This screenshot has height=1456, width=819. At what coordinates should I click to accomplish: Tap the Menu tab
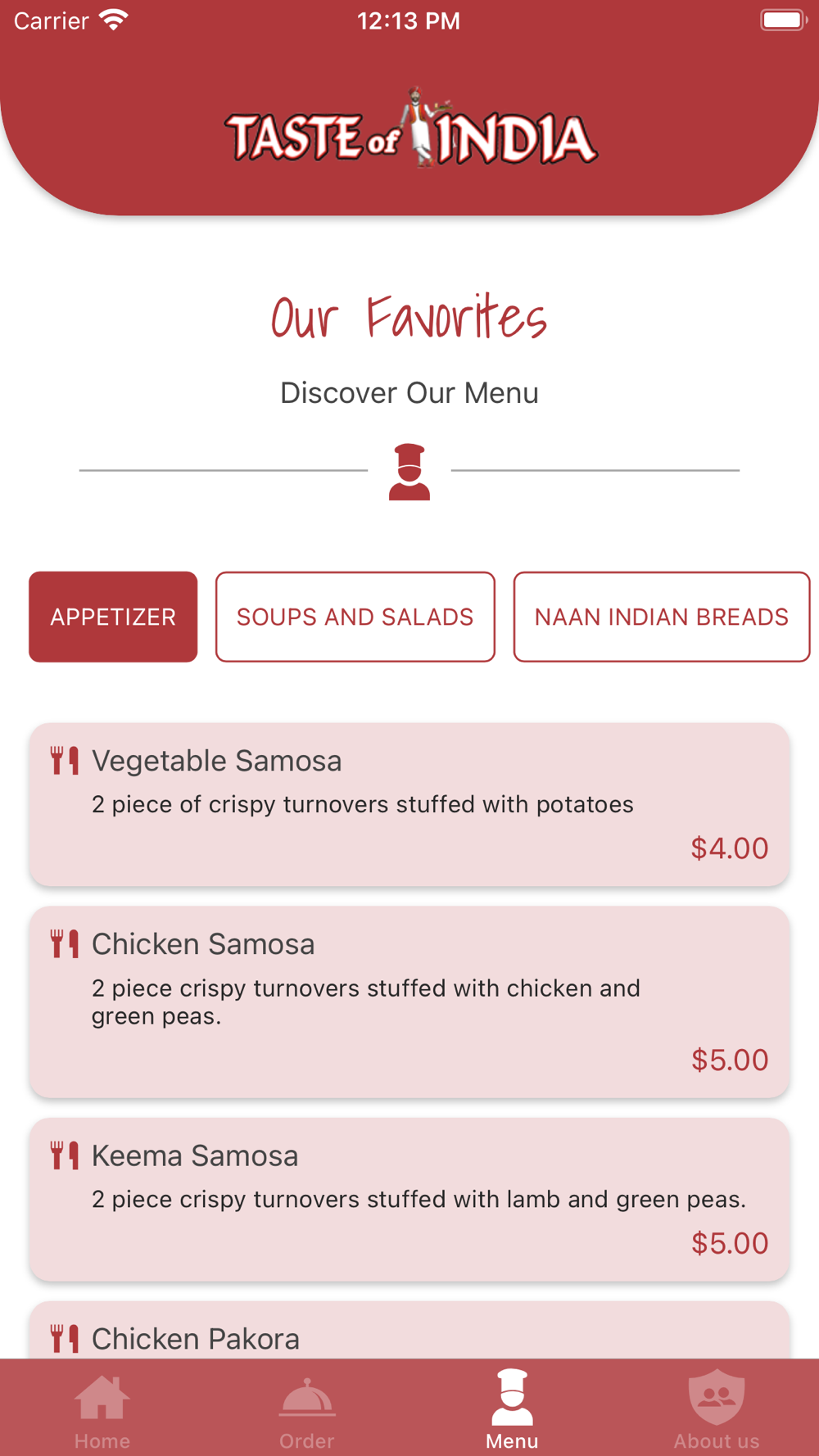click(512, 1410)
